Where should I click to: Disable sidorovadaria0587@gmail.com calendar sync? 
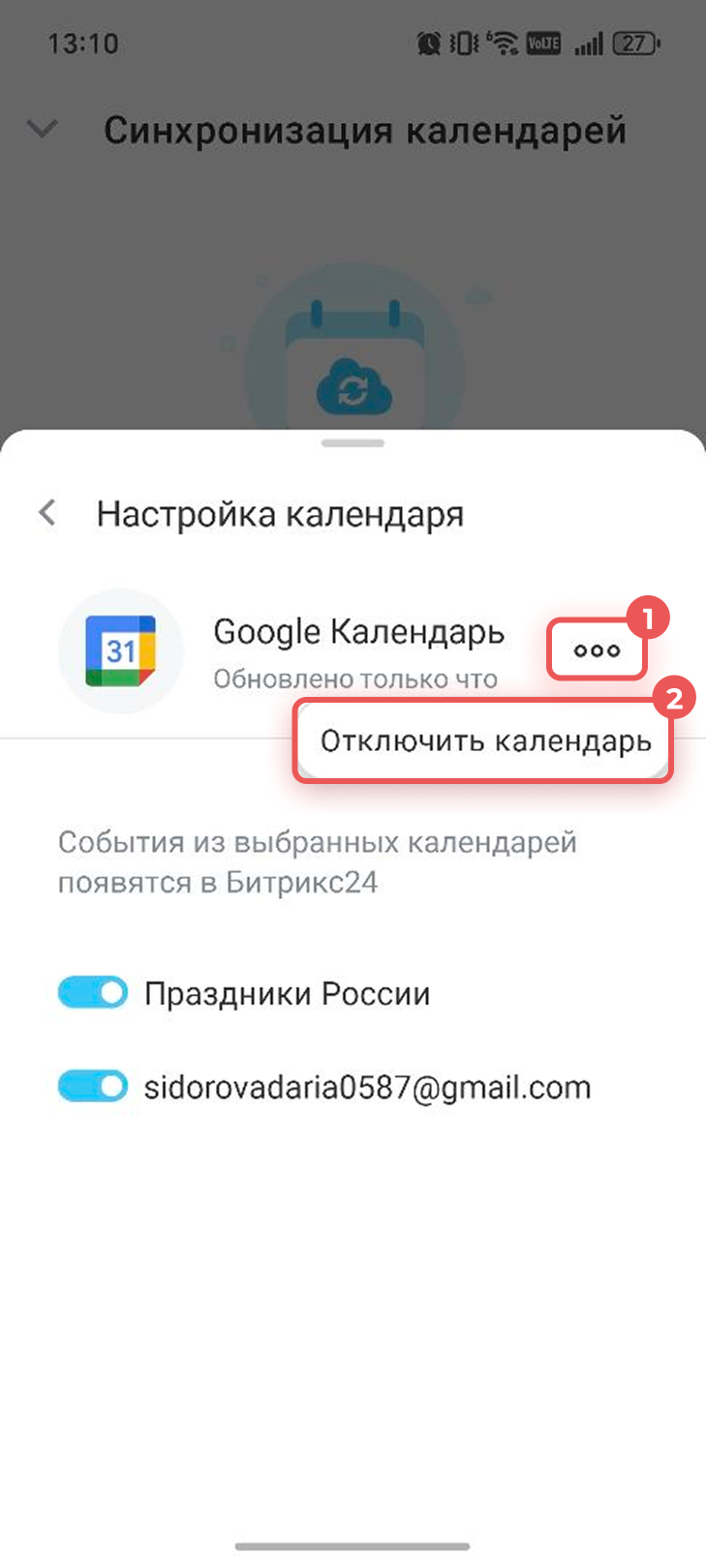coord(93,1086)
